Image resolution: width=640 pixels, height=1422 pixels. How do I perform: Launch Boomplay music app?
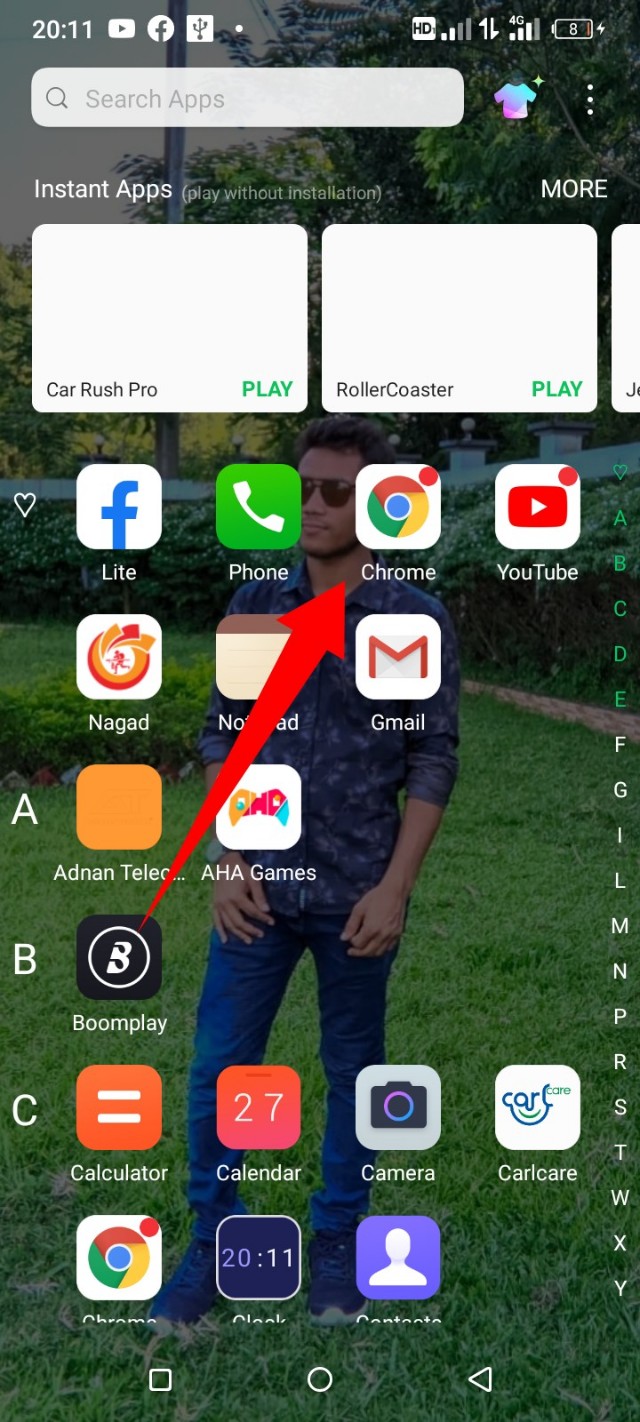coord(119,957)
